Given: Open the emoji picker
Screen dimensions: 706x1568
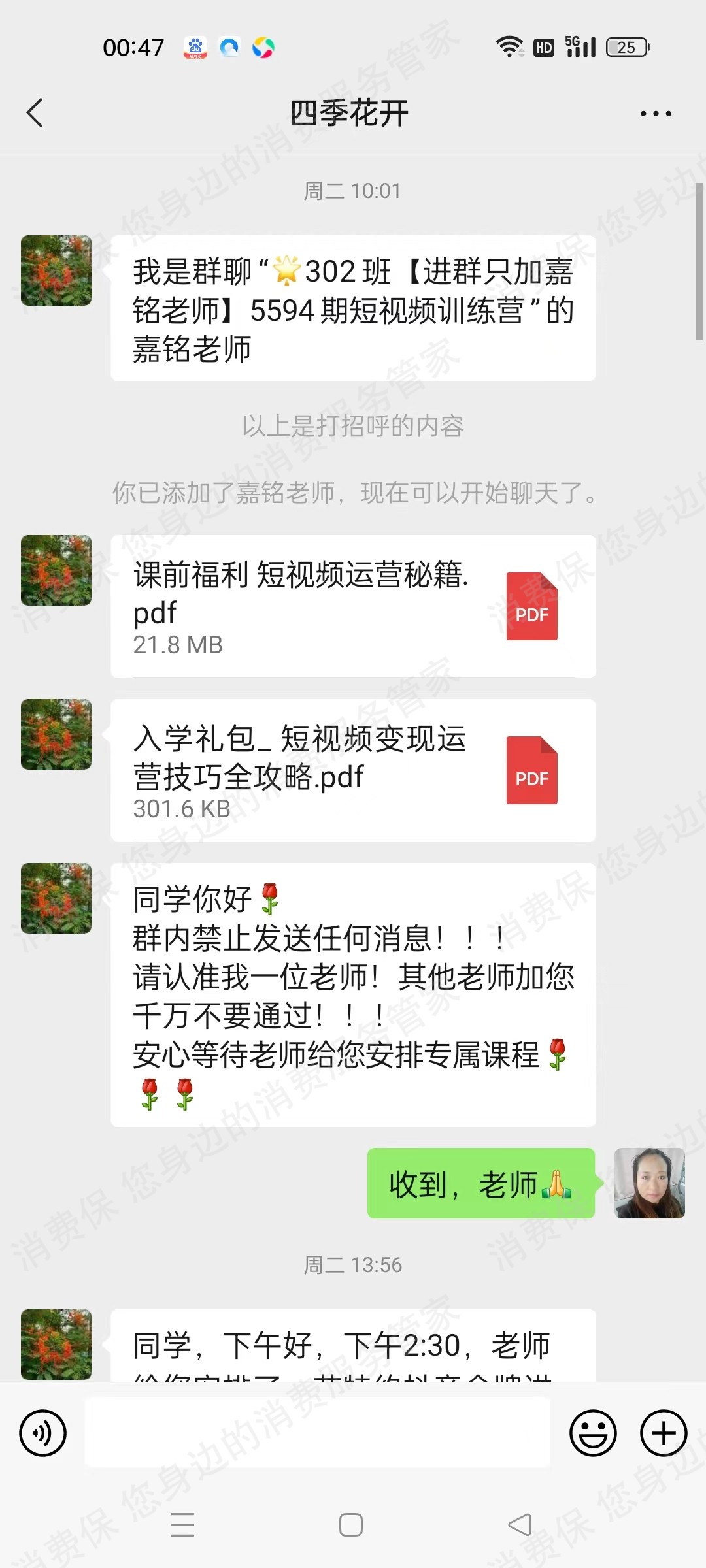Looking at the screenshot, I should click(593, 1433).
